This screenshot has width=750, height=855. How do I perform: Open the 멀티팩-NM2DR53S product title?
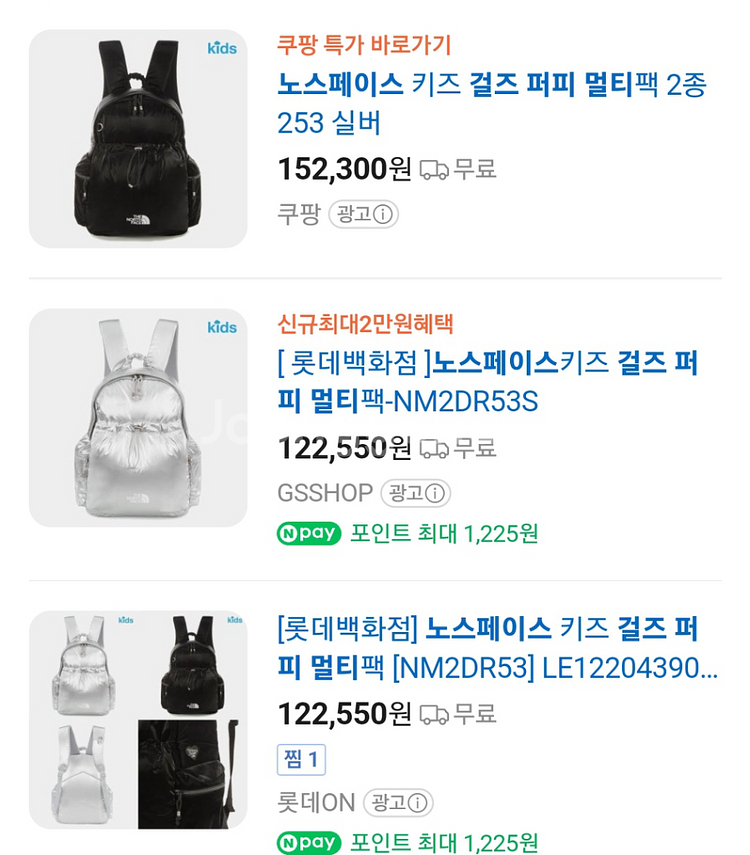click(x=487, y=382)
